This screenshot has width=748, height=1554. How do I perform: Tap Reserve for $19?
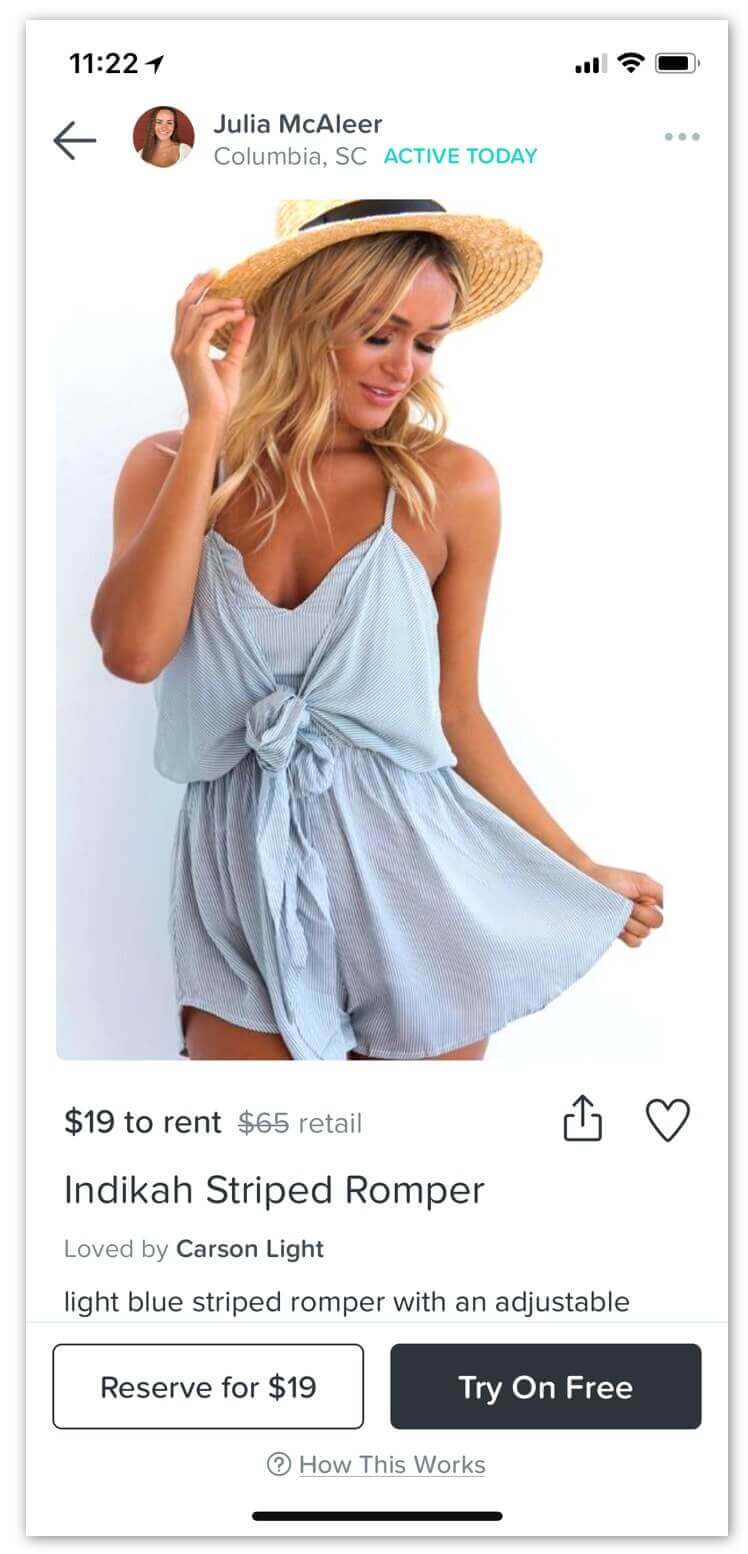coord(208,1386)
